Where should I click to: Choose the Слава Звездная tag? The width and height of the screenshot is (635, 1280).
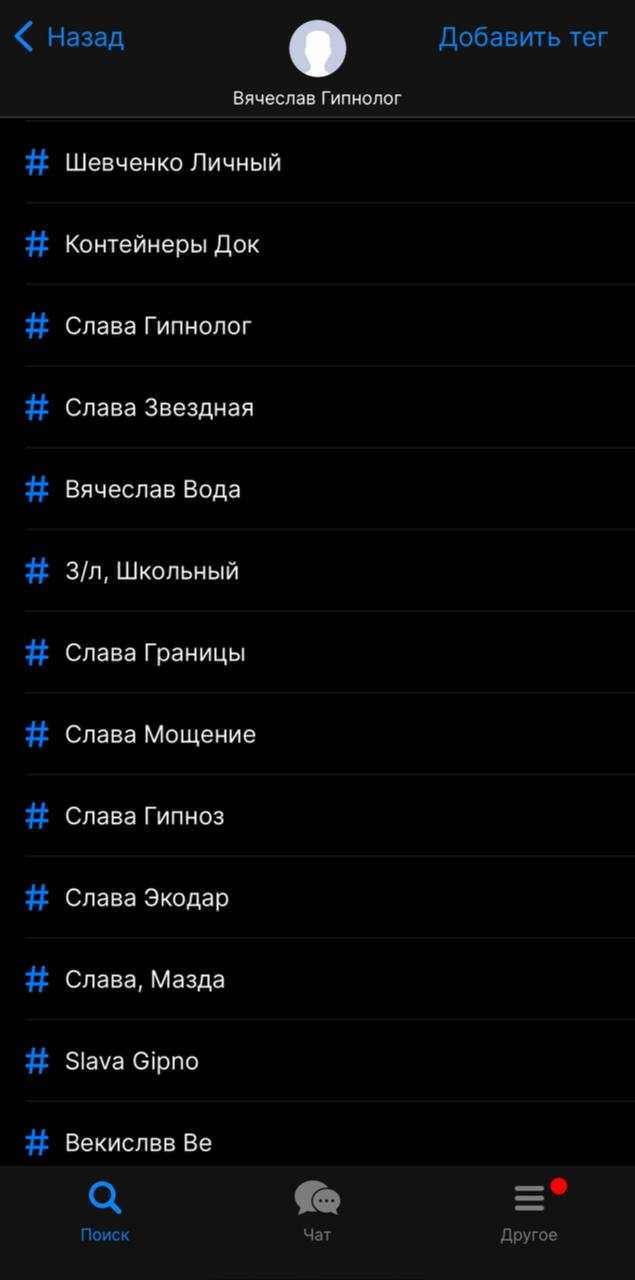click(x=159, y=408)
